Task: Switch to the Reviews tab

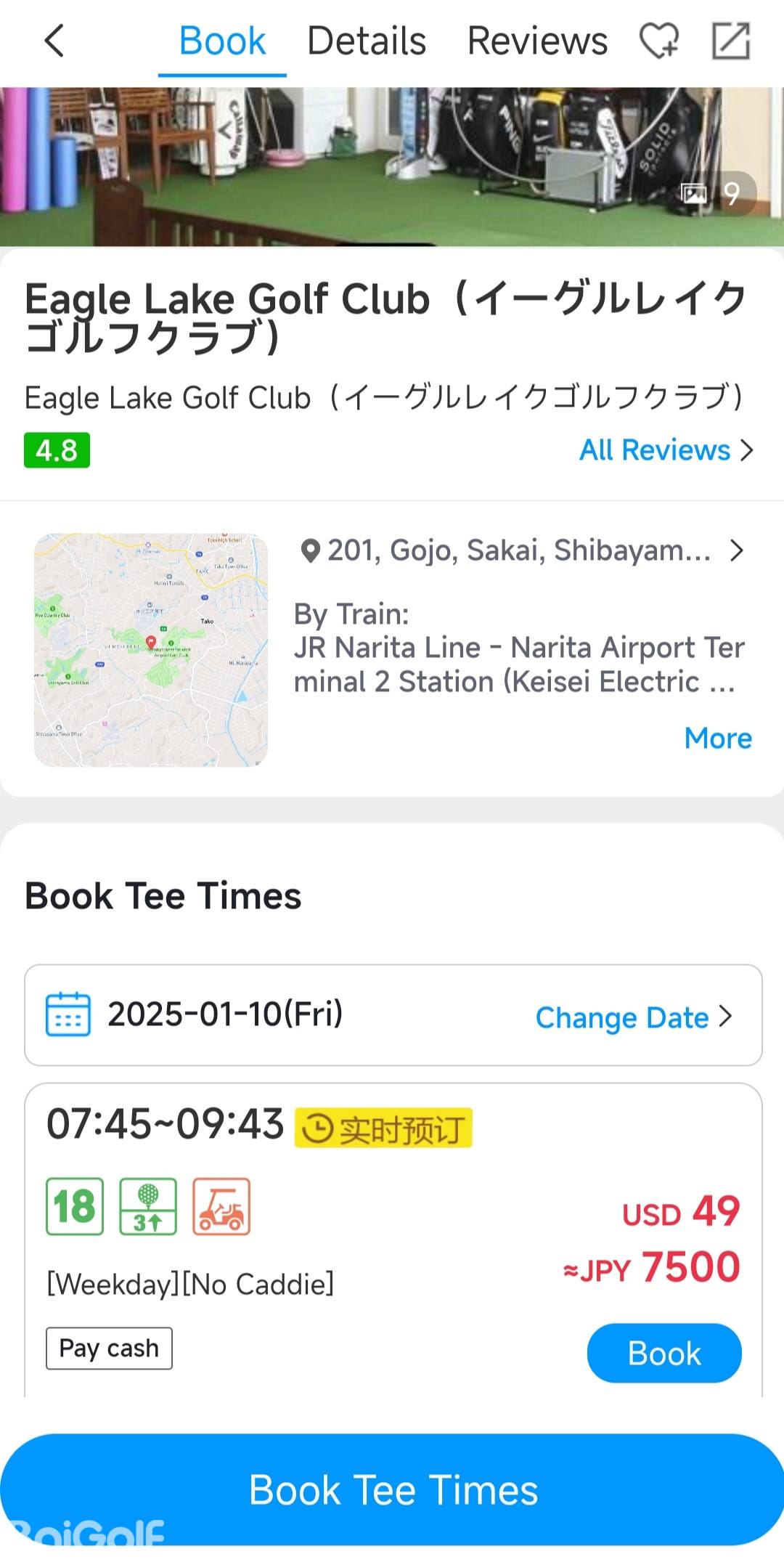Action: click(x=537, y=41)
